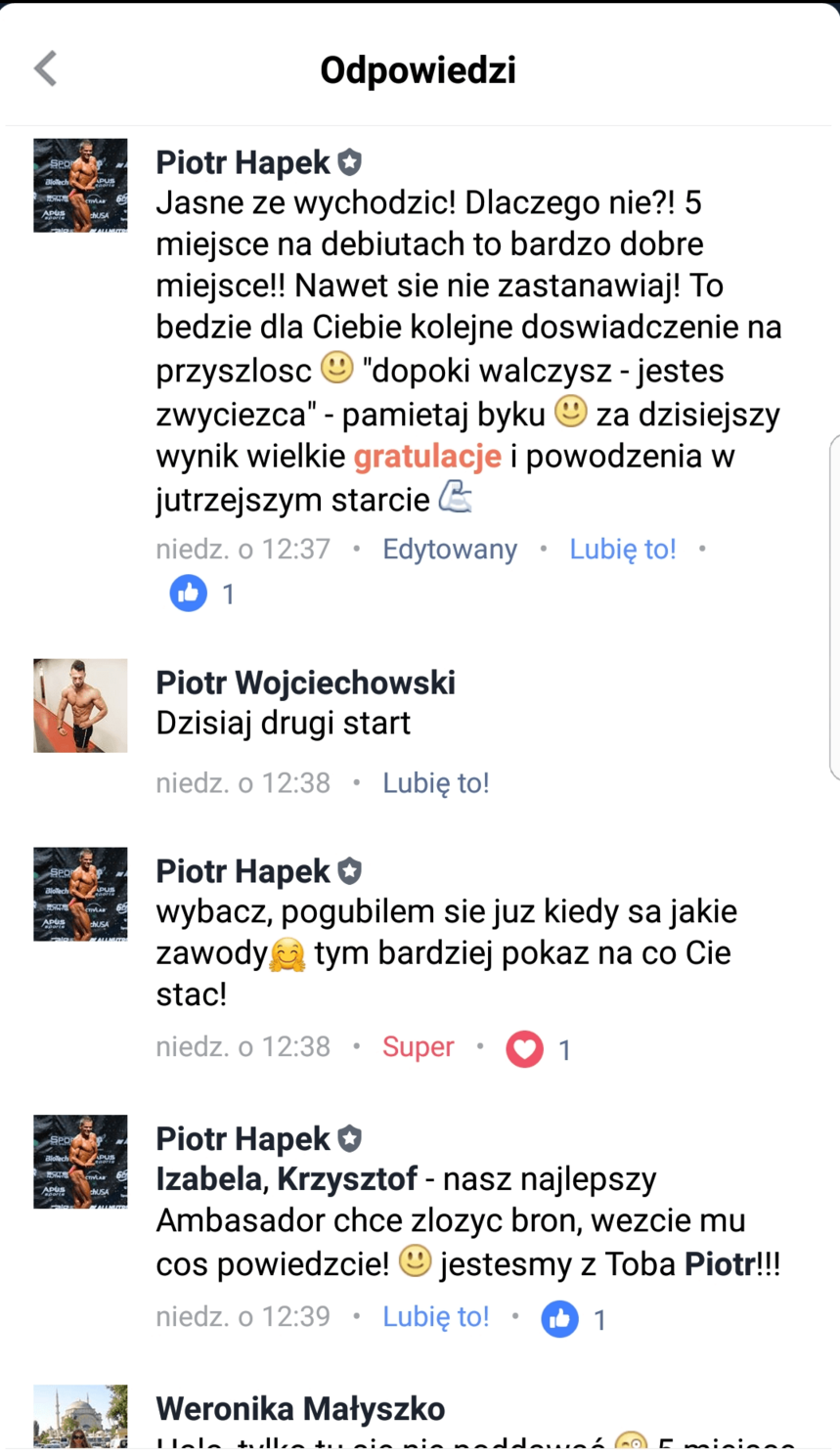The image size is (840, 1456).
Task: Like Piotr Wojciechowski's comment 'Dzisiaj drugi start'
Action: 435,782
